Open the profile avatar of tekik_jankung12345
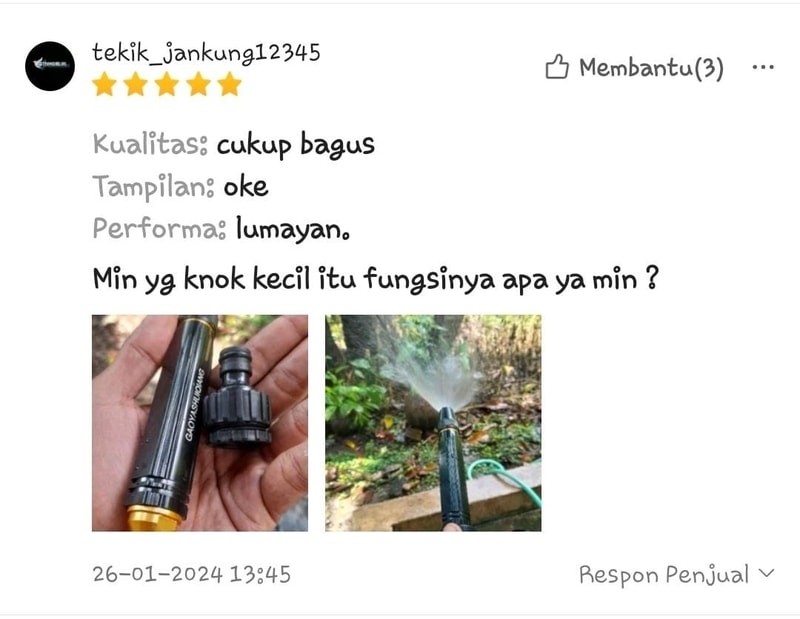800x619 pixels. pyautogui.click(x=50, y=66)
